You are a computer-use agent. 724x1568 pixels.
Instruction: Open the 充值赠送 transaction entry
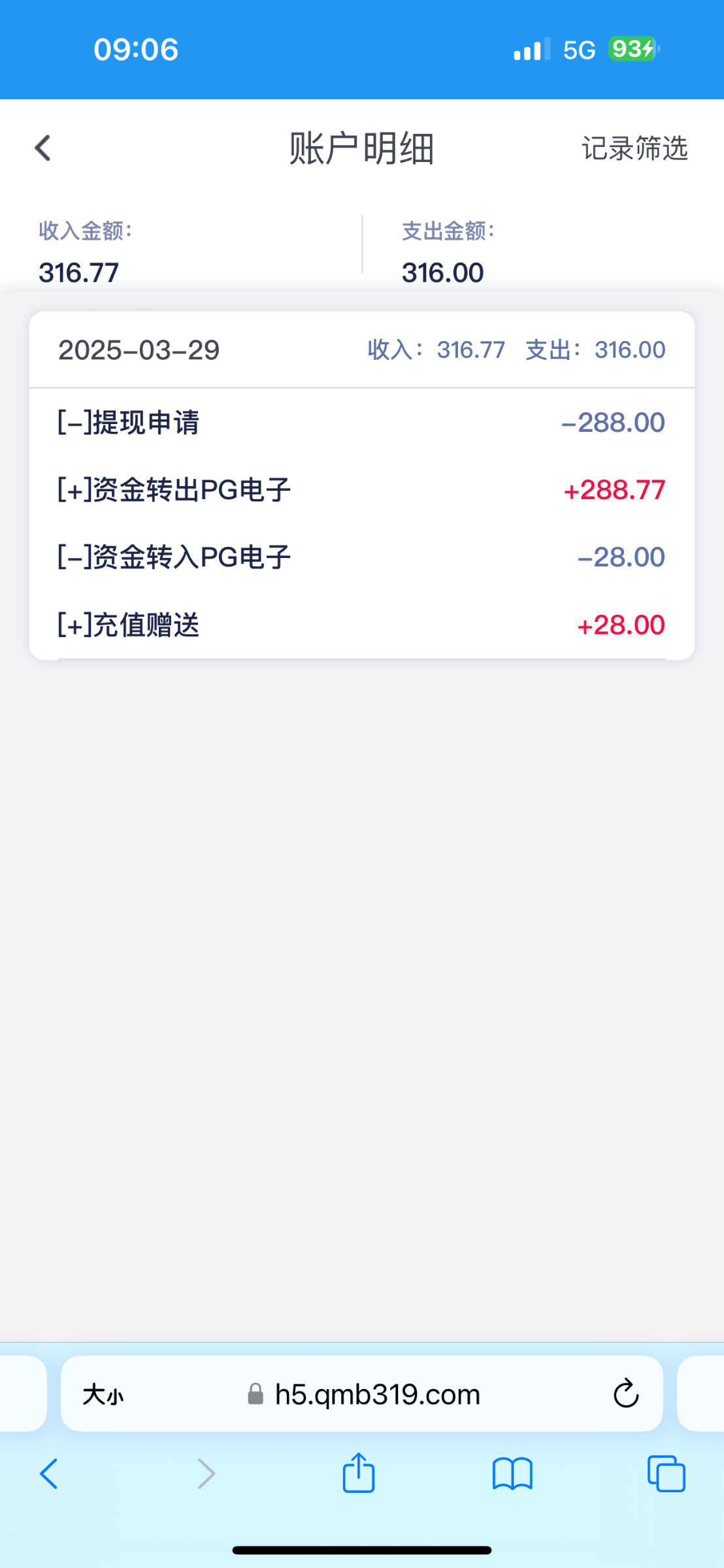tap(361, 625)
